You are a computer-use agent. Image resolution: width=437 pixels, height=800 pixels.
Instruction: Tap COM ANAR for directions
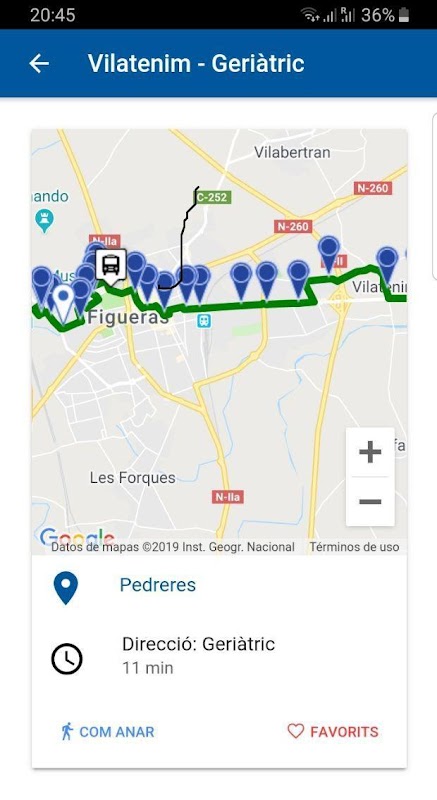(x=108, y=732)
